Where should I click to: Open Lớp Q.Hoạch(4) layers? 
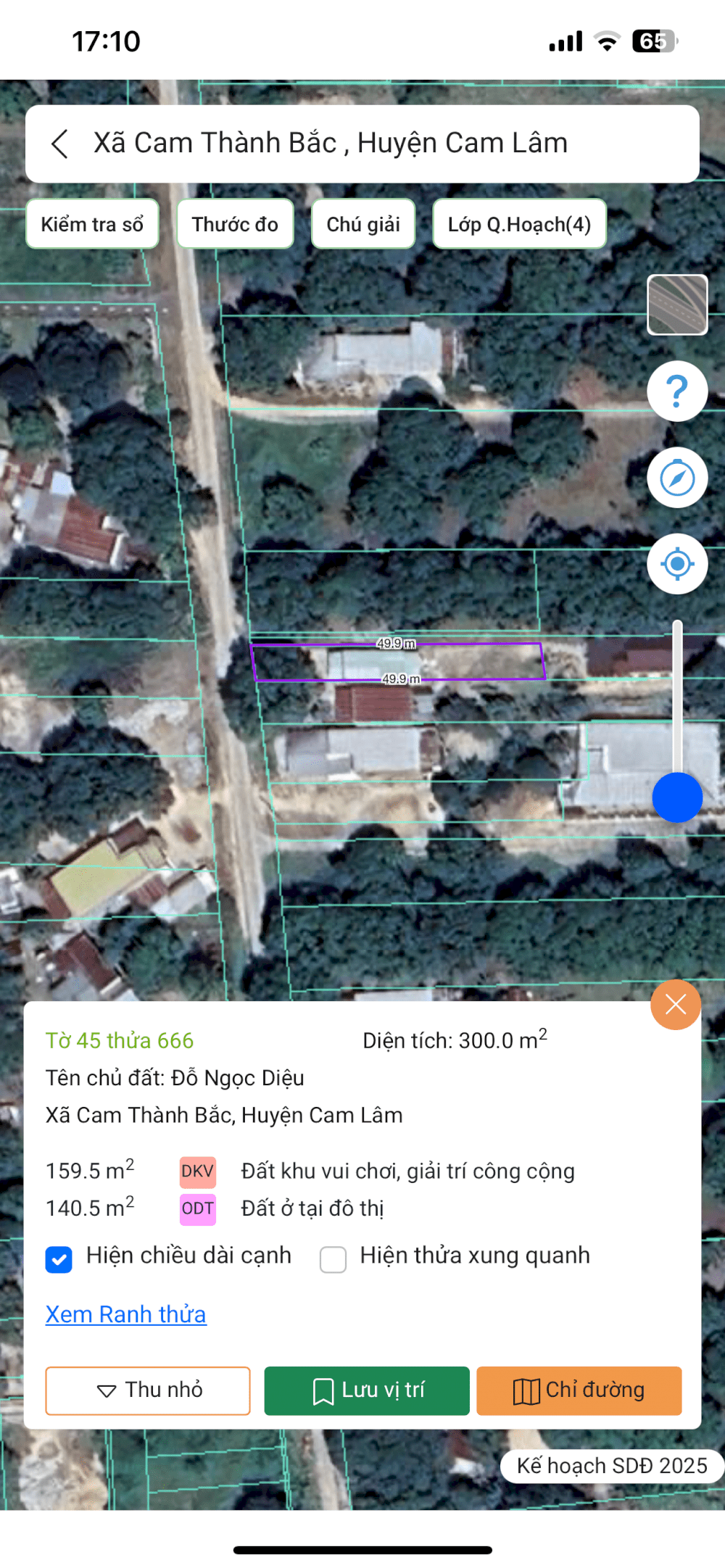click(x=519, y=224)
